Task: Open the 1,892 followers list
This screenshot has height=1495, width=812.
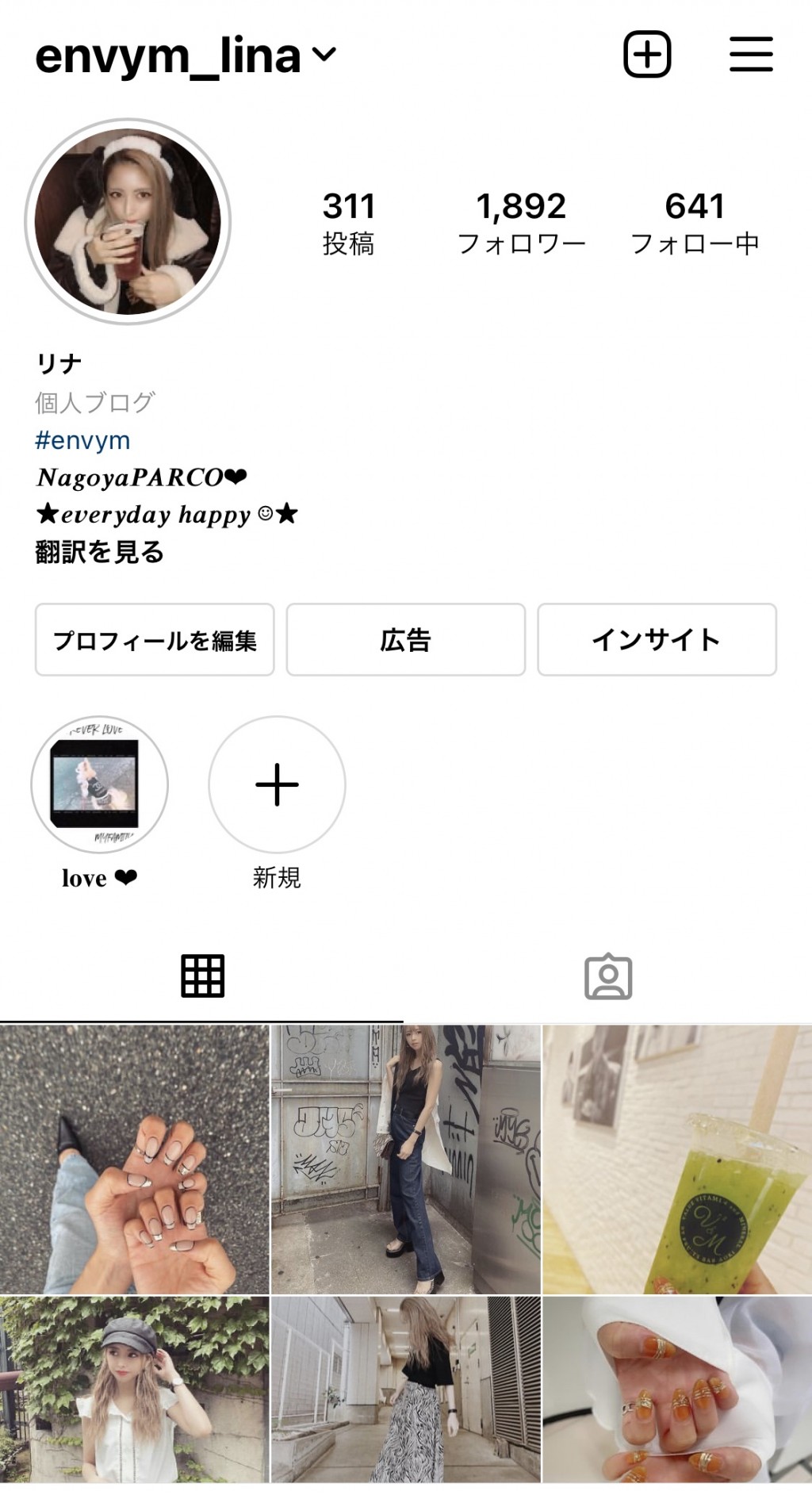Action: pyautogui.click(x=521, y=223)
